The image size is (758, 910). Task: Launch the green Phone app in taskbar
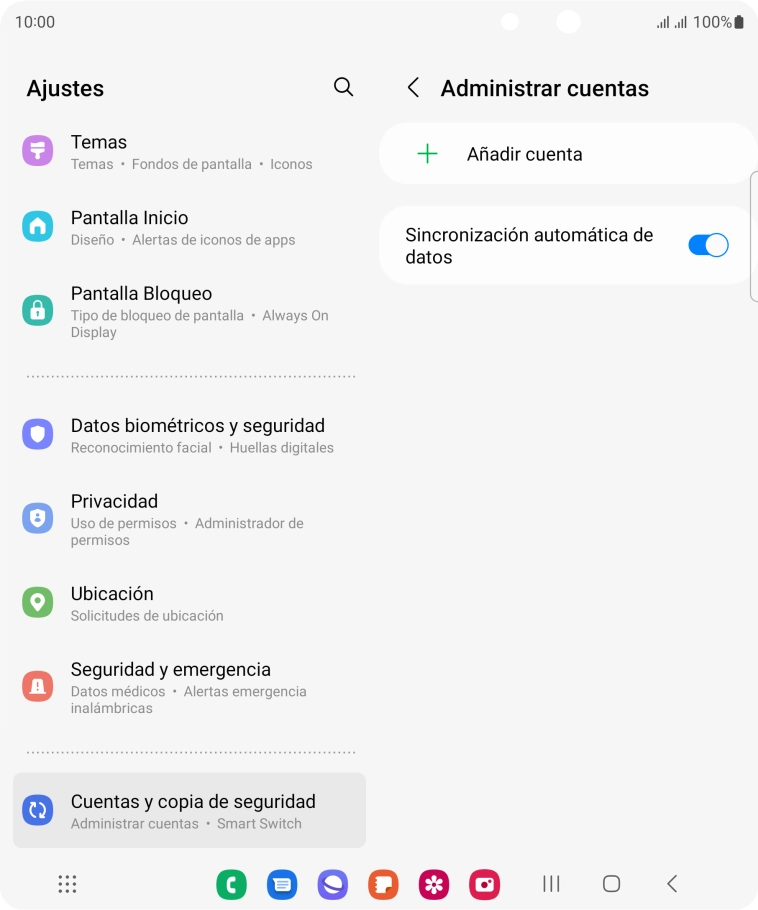(231, 884)
